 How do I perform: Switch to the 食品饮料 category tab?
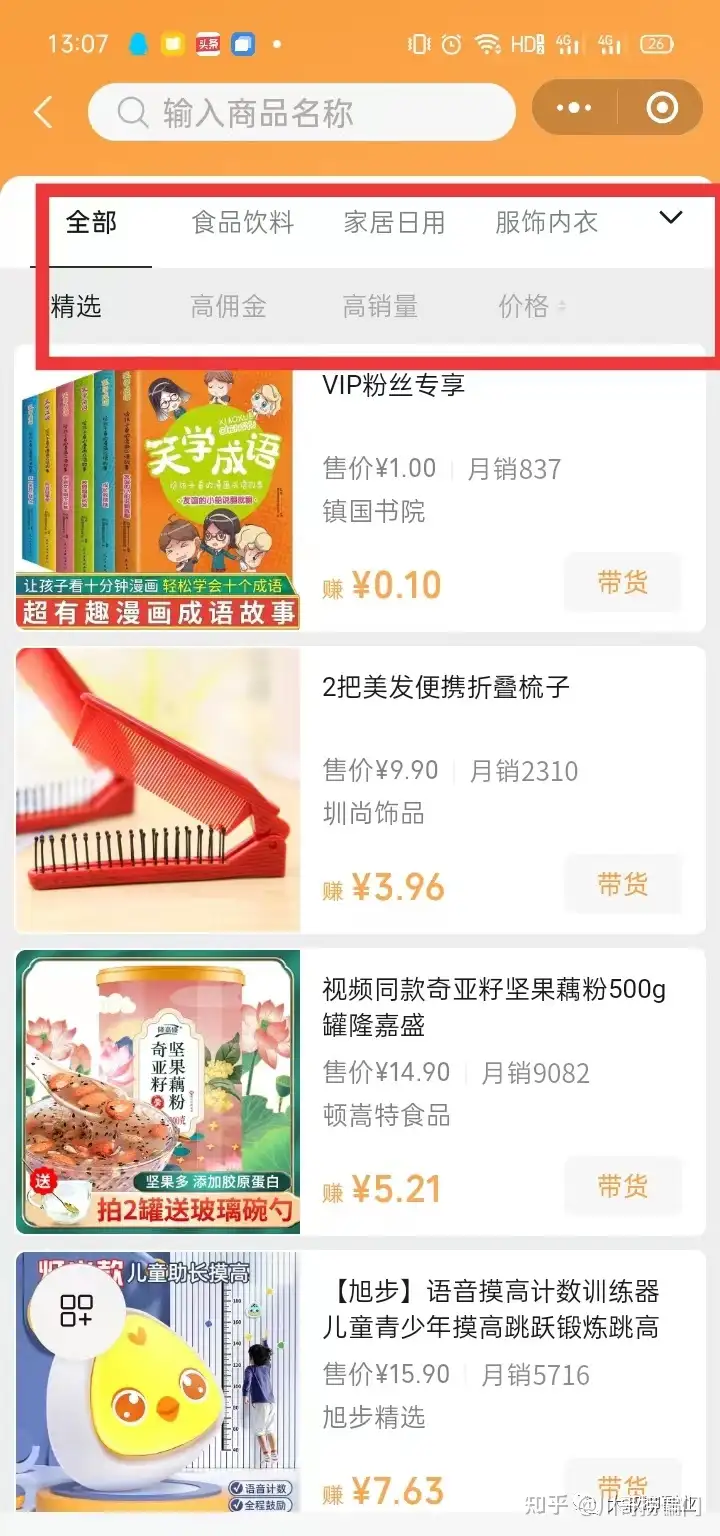(x=243, y=222)
